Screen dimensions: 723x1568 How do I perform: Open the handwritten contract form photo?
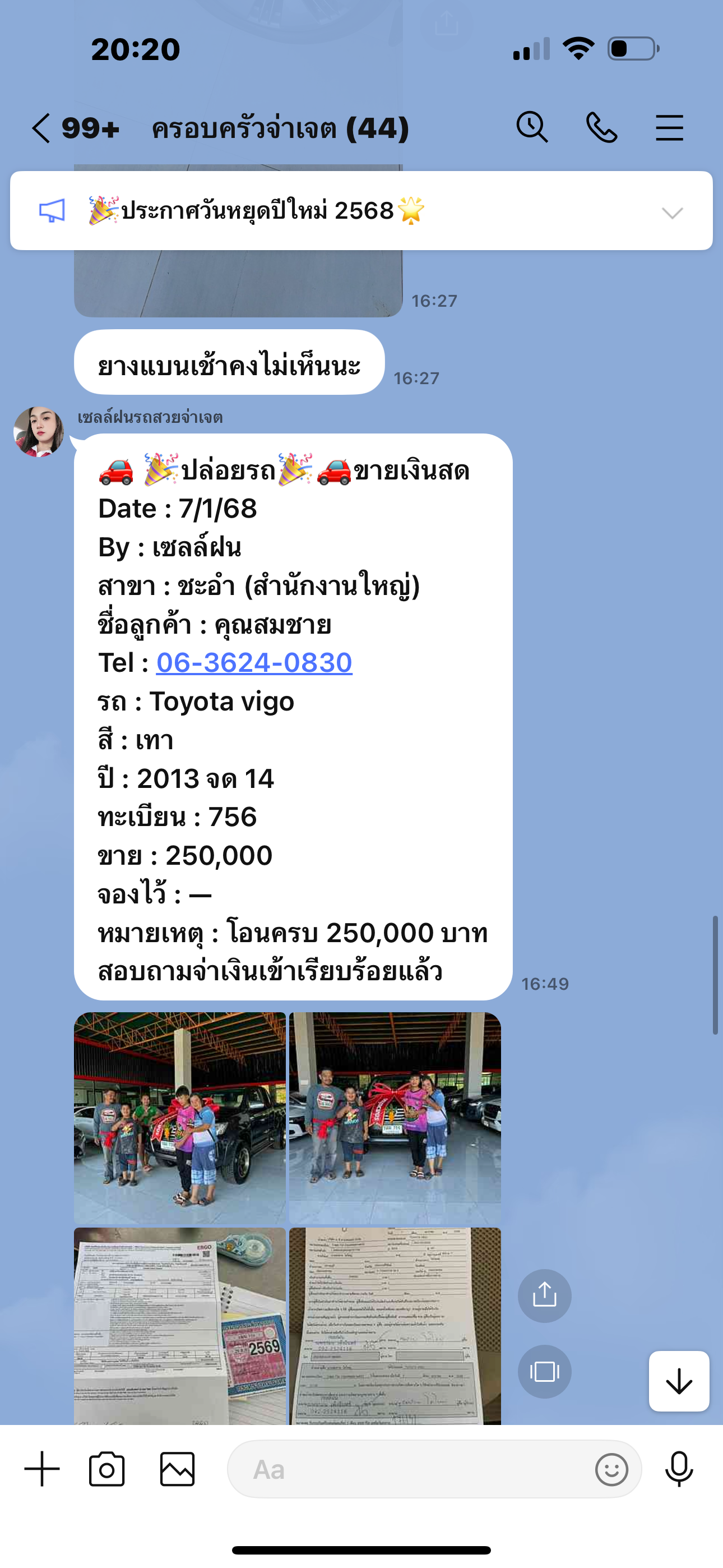395,1326
